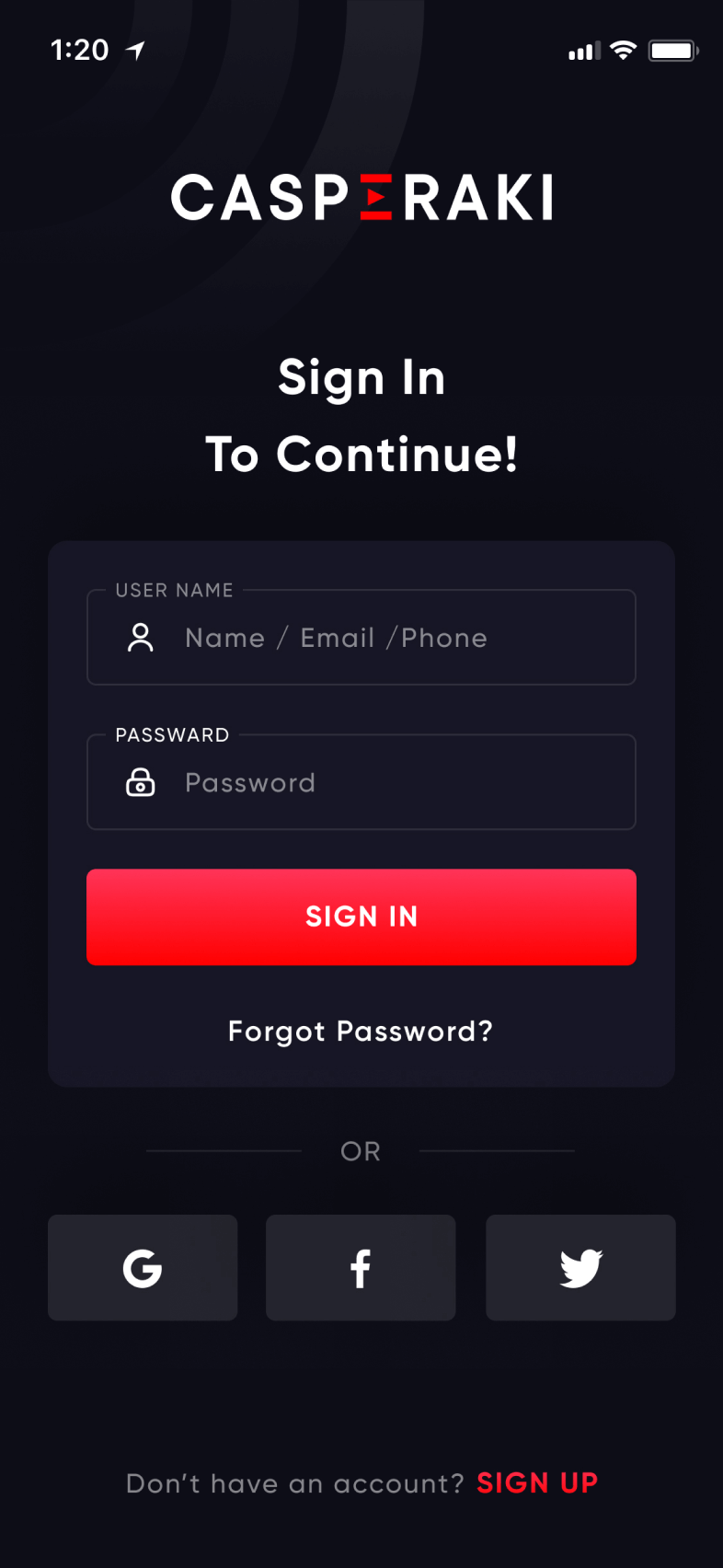723x1568 pixels.
Task: Click the PASSWARD input field
Action: (361, 782)
